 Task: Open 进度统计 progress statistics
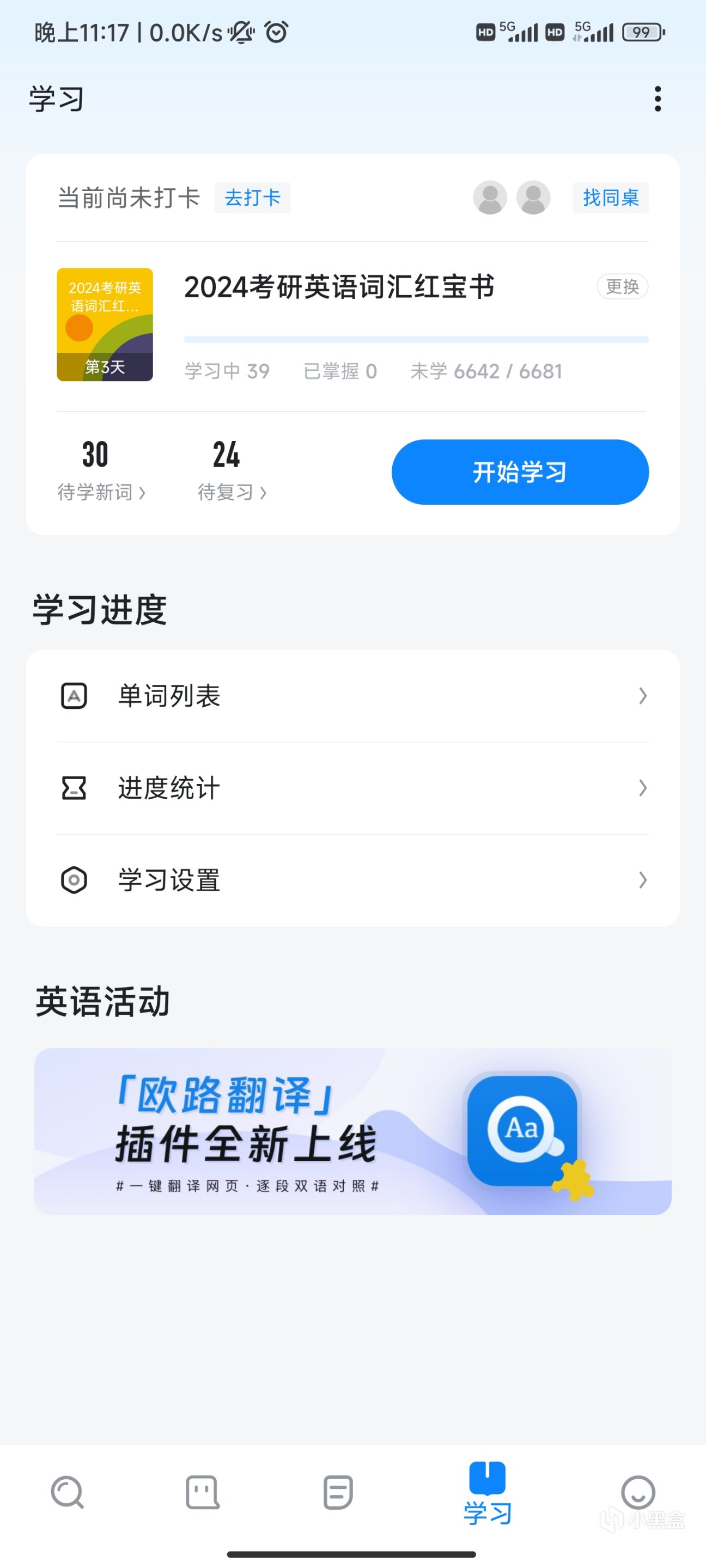coord(352,788)
